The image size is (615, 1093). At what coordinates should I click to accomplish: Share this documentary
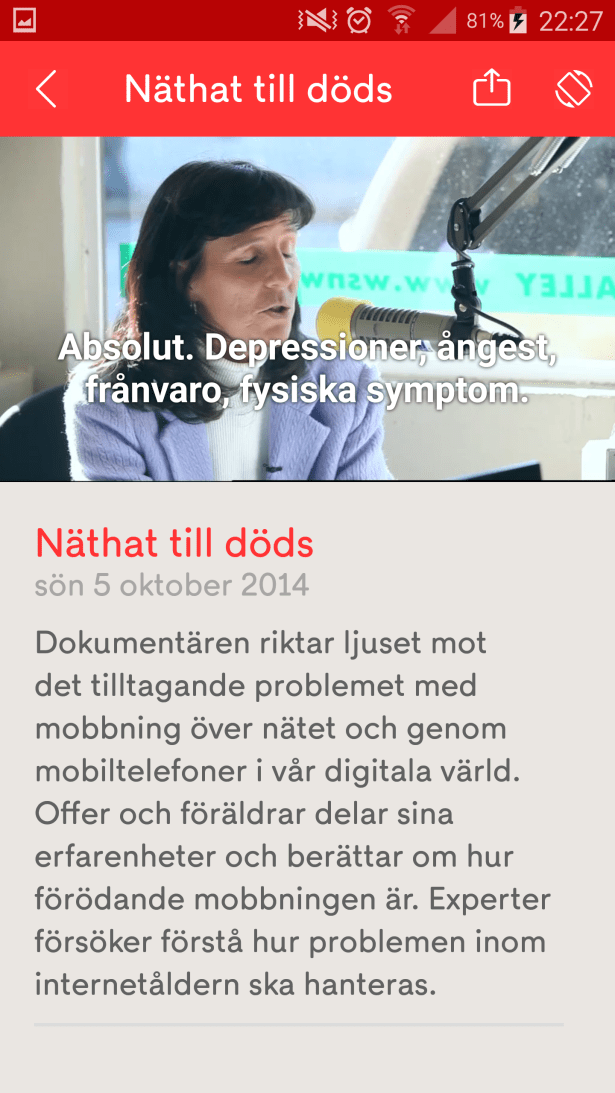point(491,89)
